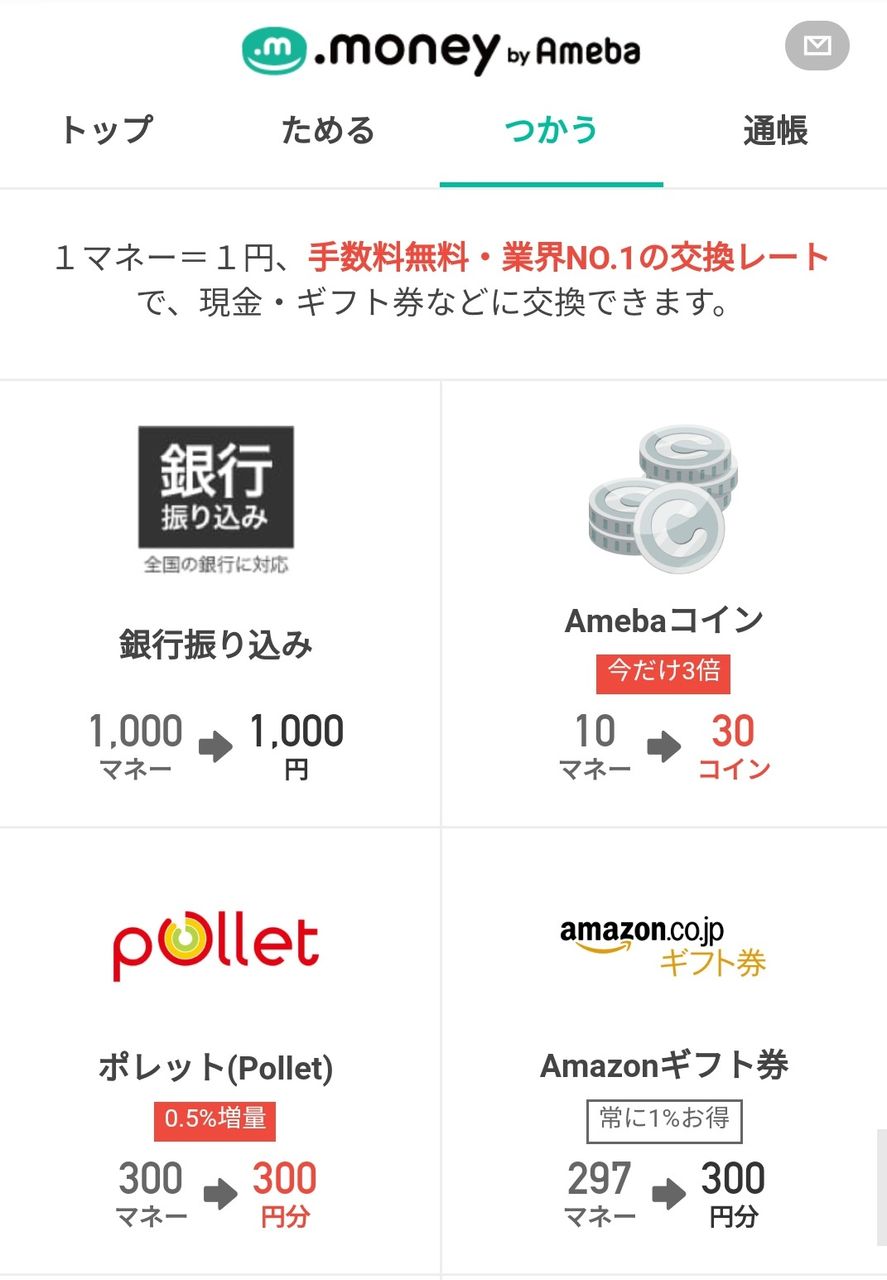Open the 銀行振り込み exchange card
887x1280 pixels.
click(219, 604)
